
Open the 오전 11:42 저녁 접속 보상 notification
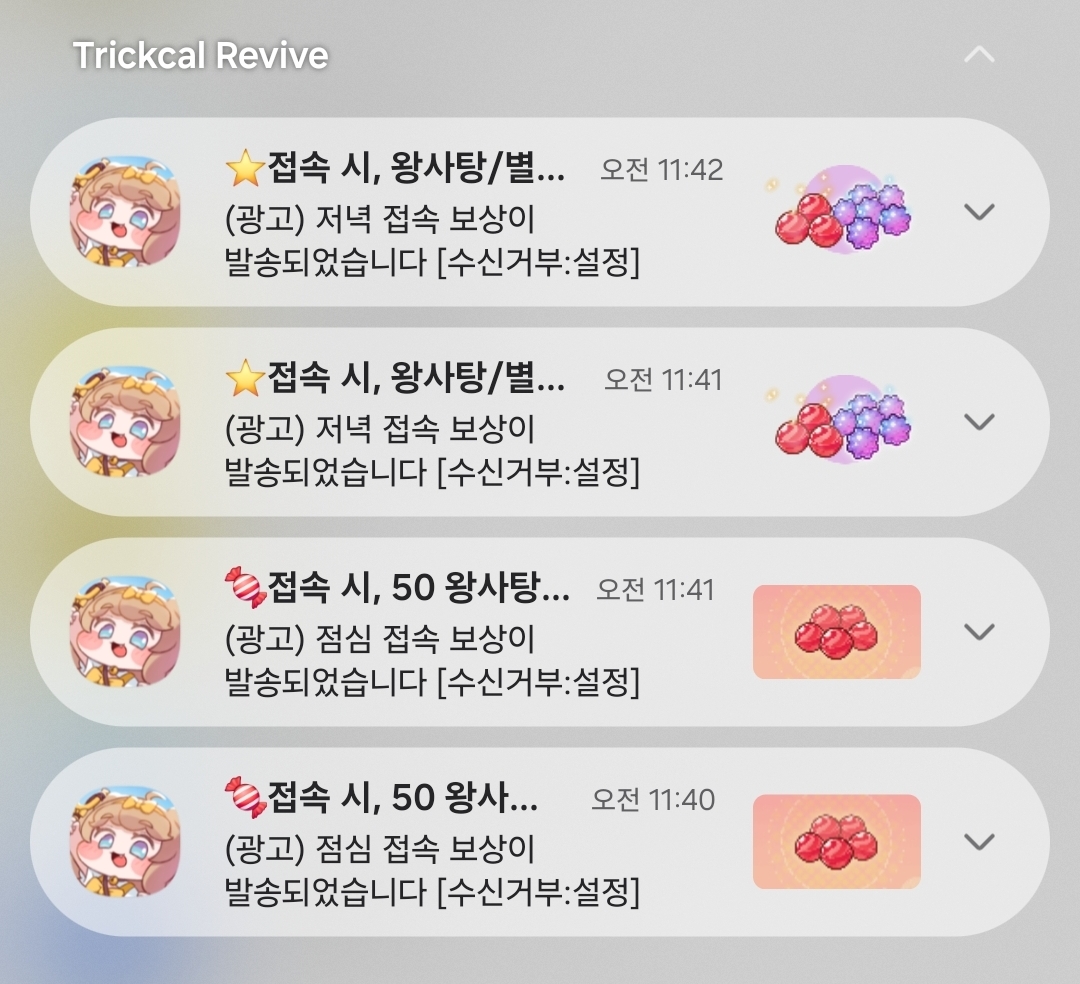pyautogui.click(x=540, y=212)
